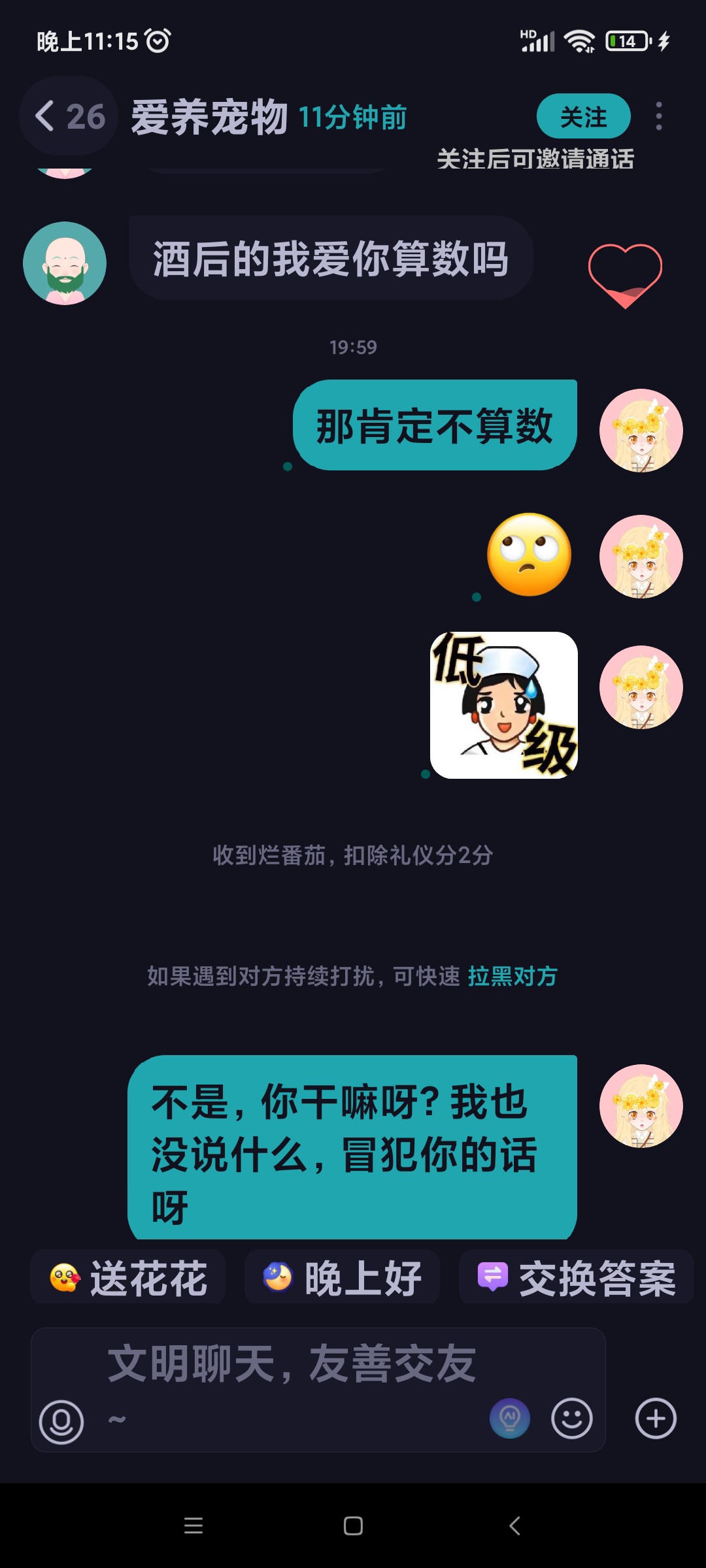Open the plus attachment menu
This screenshot has height=1568, width=706.
coord(656,1418)
